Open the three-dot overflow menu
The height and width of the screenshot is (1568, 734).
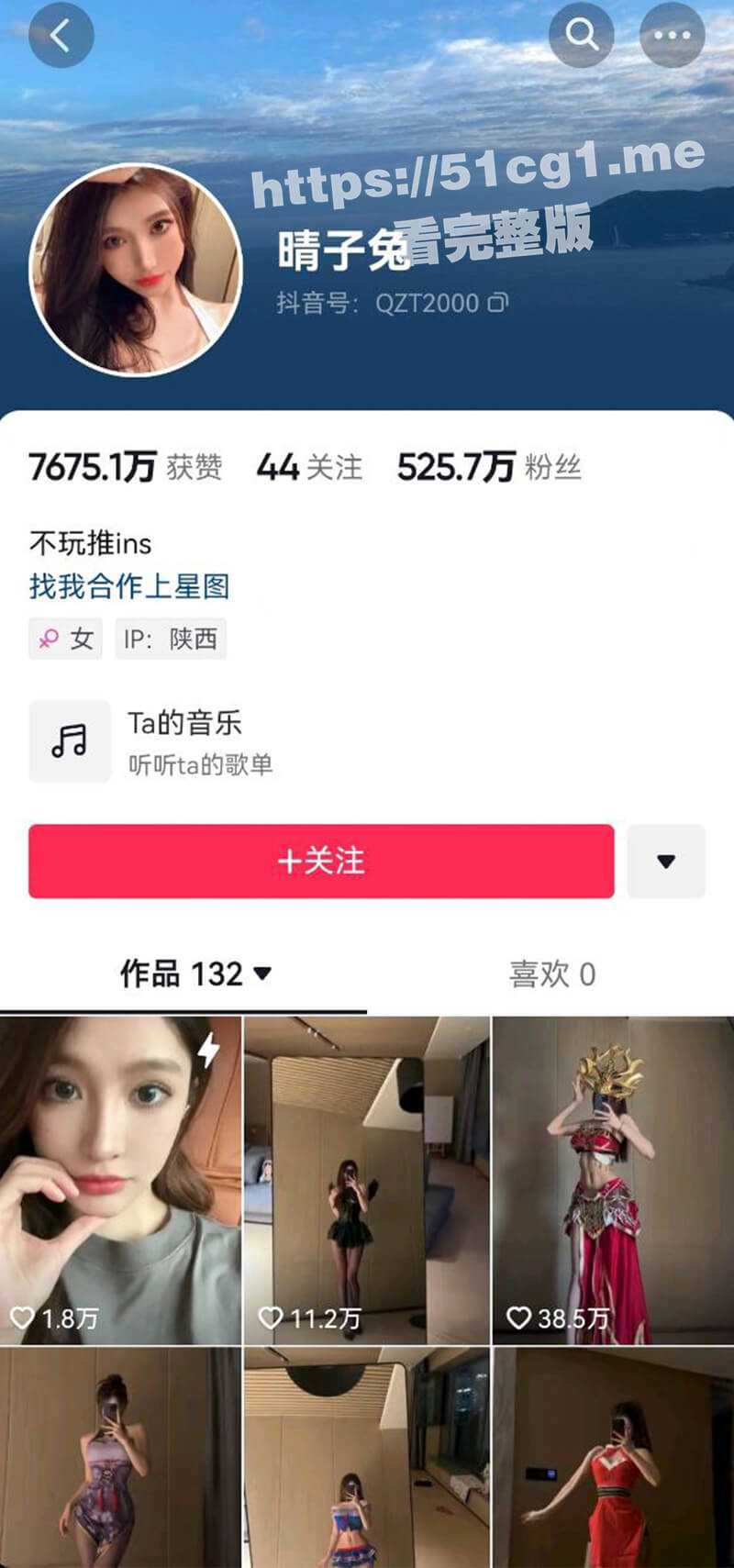coord(672,36)
